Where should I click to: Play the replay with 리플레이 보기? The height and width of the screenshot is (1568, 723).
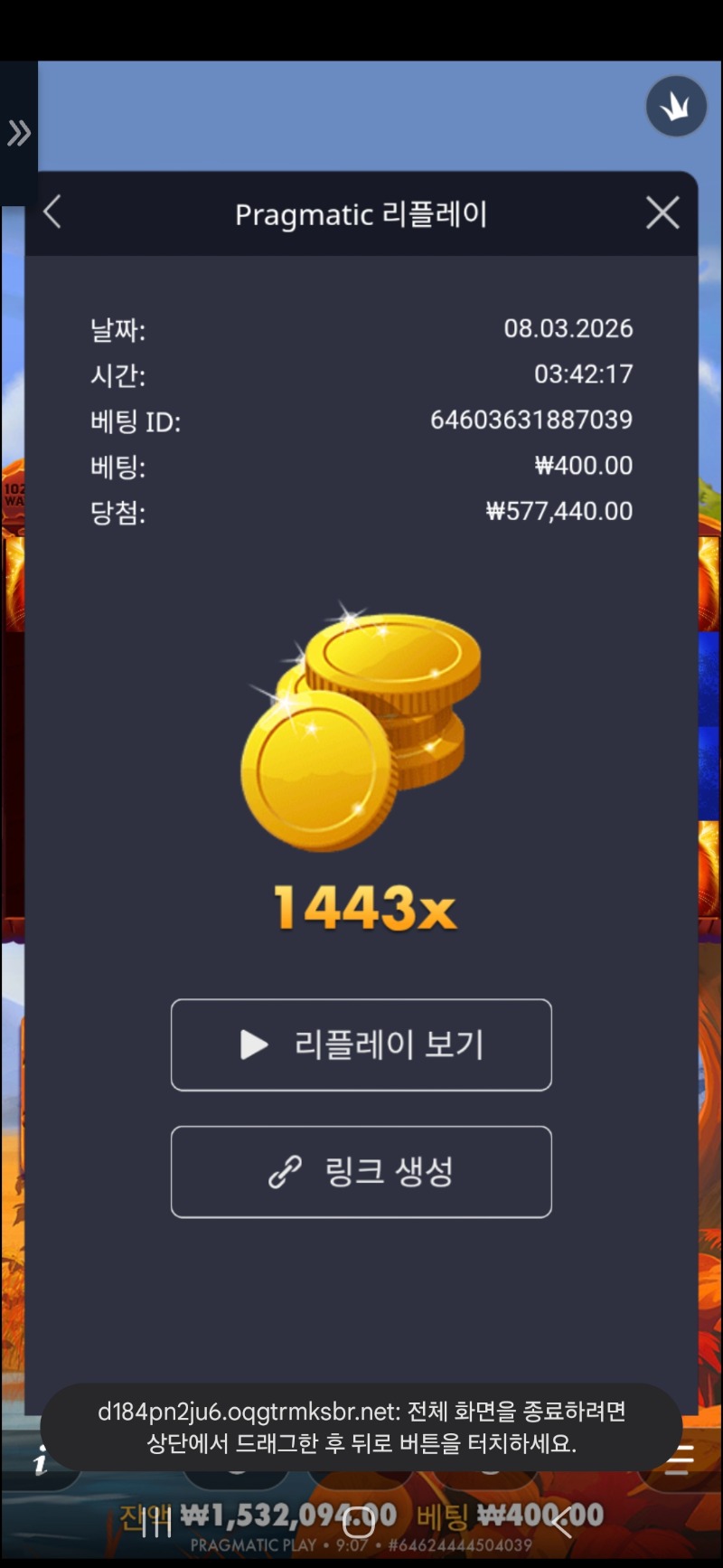point(361,1044)
